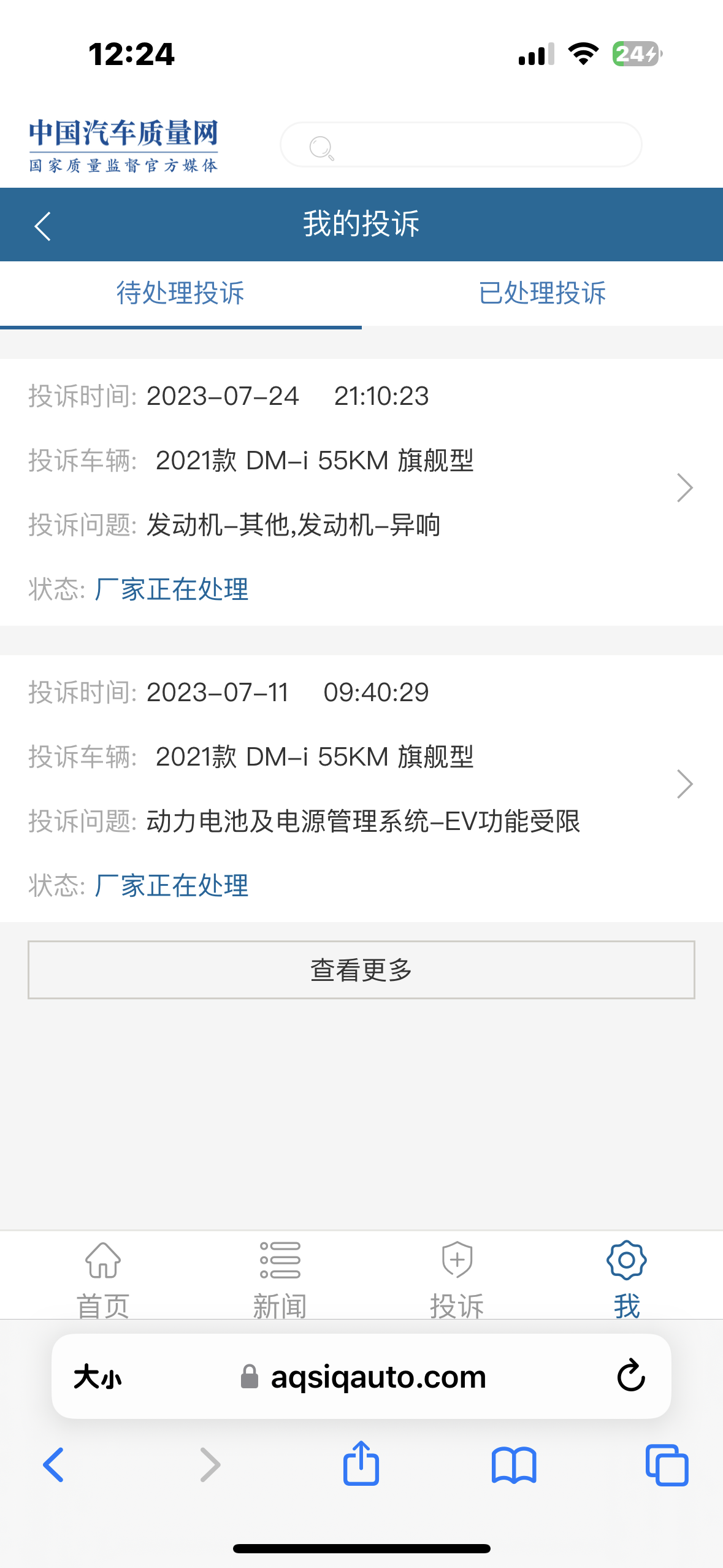This screenshot has width=723, height=1568.
Task: Go back using Safari's back button
Action: click(x=53, y=1465)
